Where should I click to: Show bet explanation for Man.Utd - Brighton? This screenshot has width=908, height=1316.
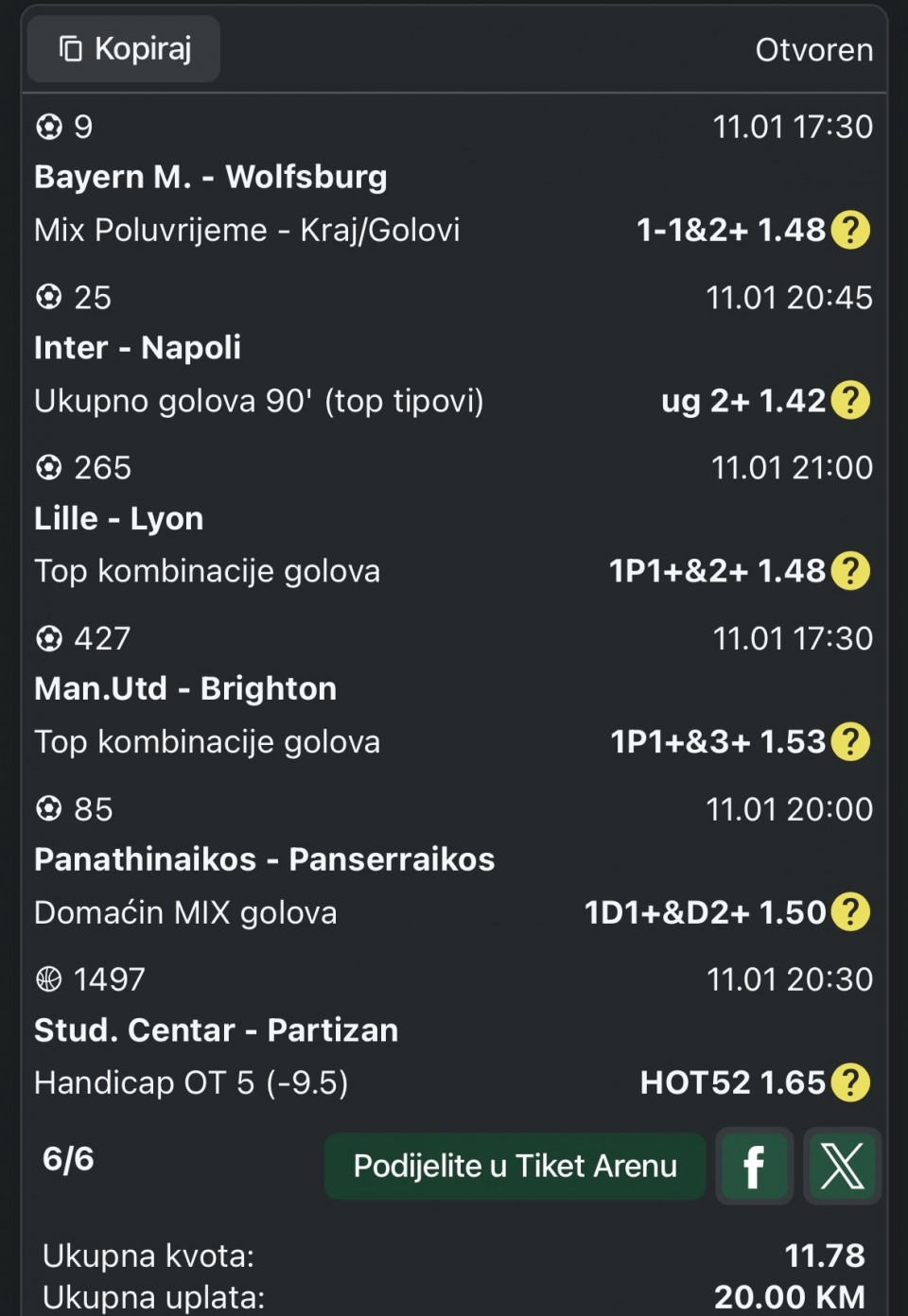850,742
